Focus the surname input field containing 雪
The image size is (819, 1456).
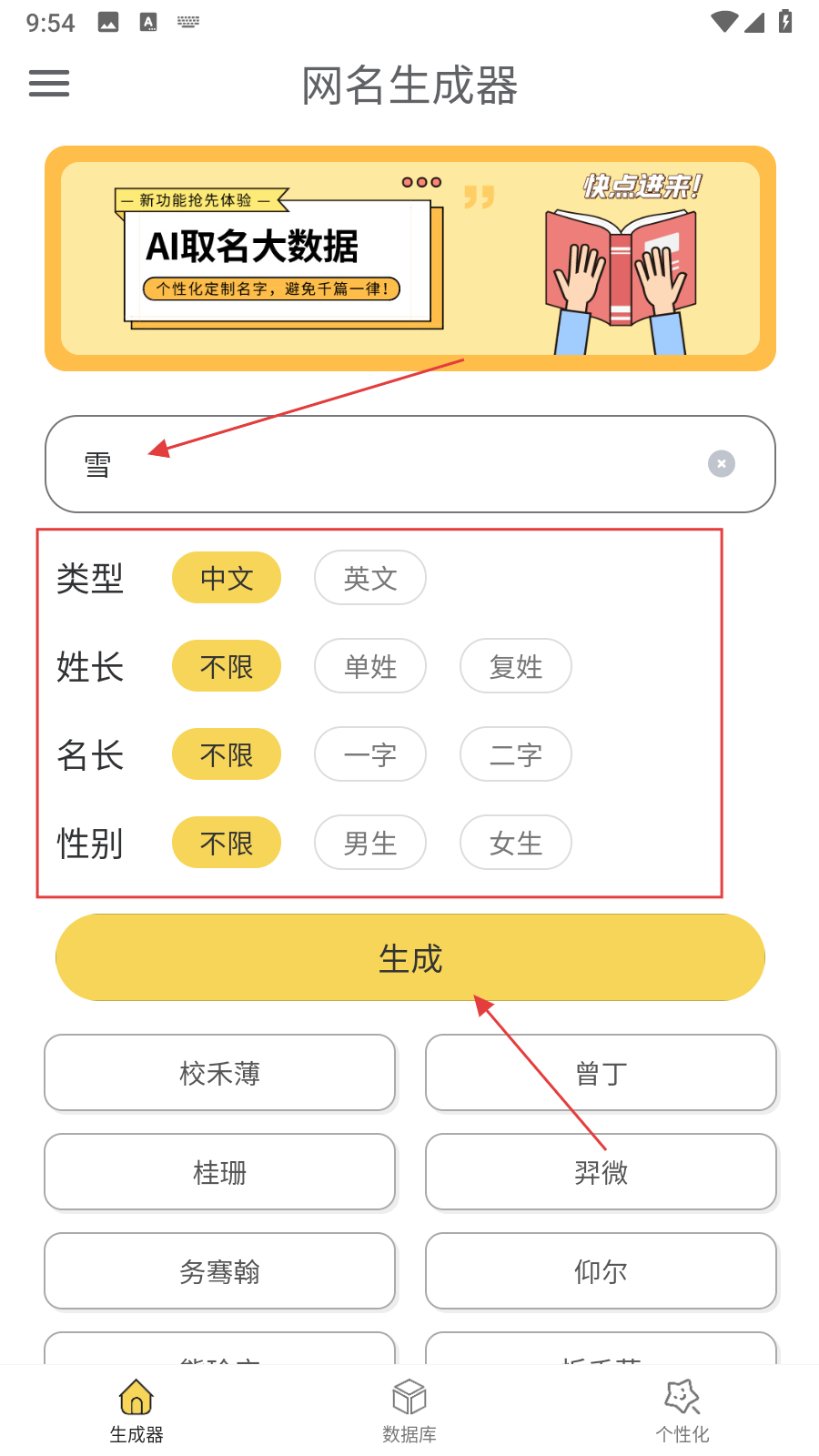[391, 464]
